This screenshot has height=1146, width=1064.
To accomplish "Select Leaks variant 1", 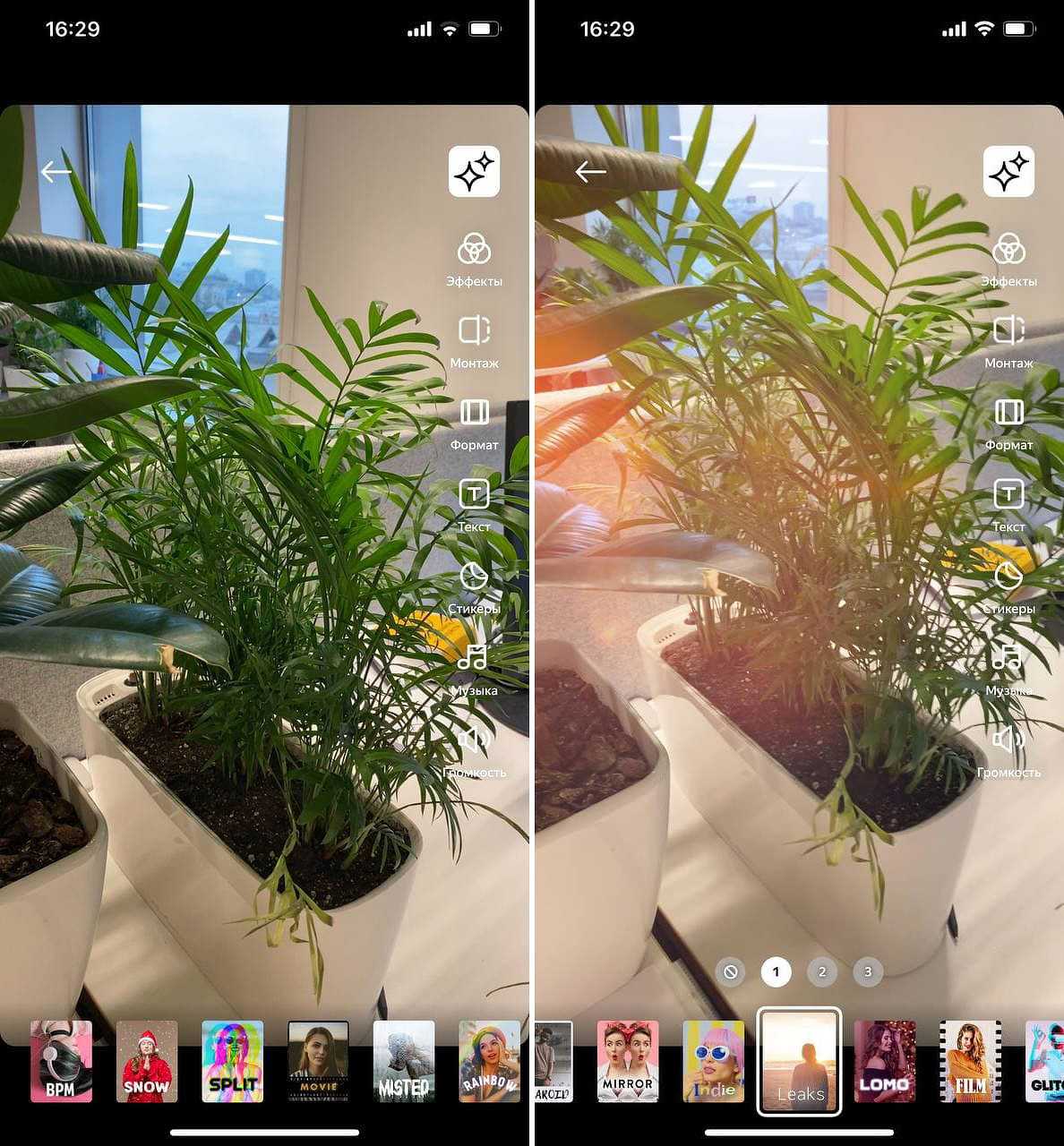I will pos(776,971).
